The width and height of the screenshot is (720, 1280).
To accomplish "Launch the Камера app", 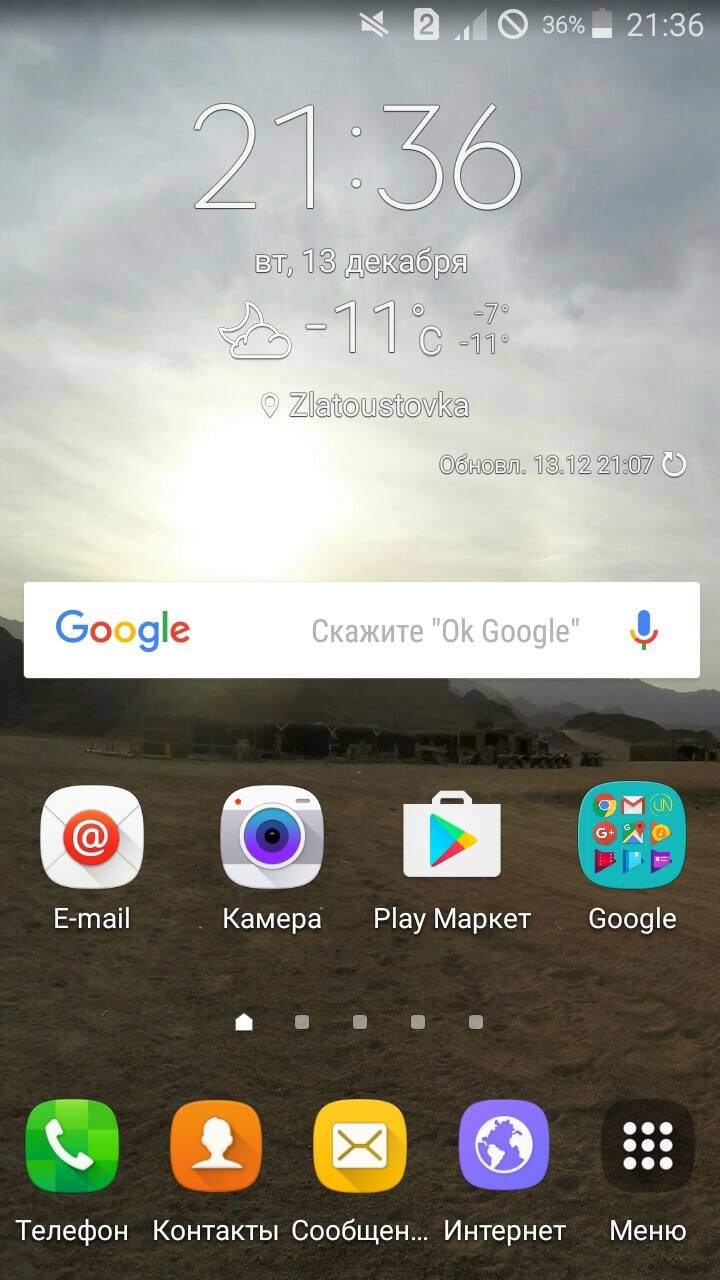I will pos(272,838).
